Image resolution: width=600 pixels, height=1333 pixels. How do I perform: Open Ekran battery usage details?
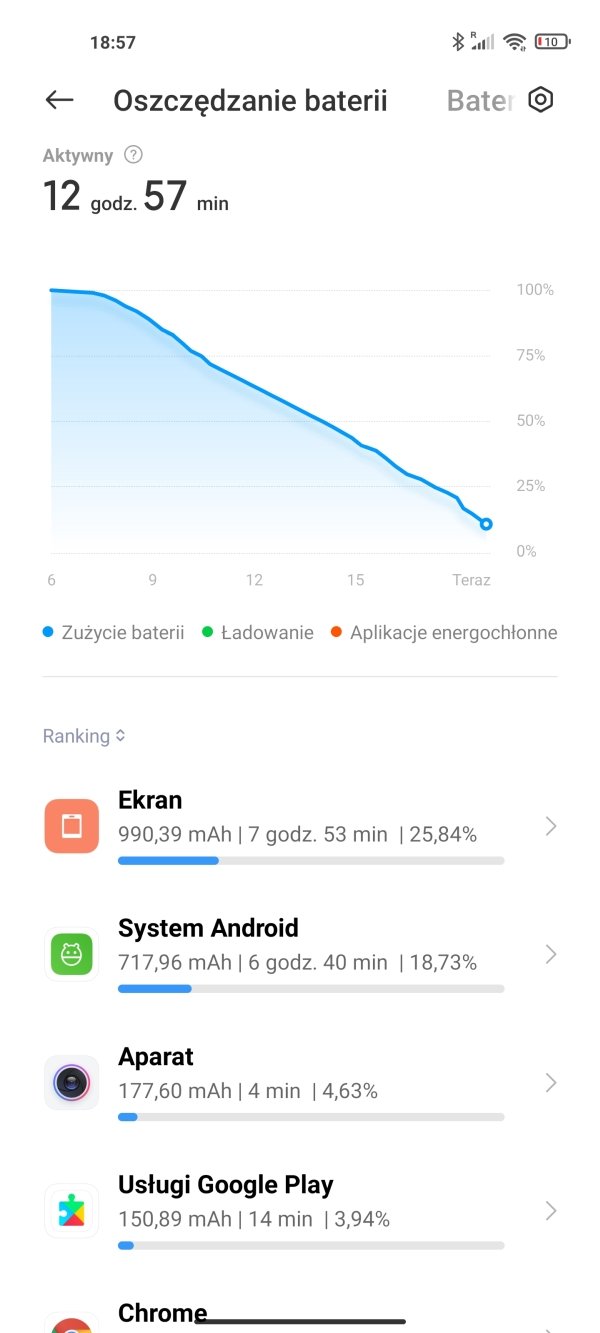pos(300,827)
